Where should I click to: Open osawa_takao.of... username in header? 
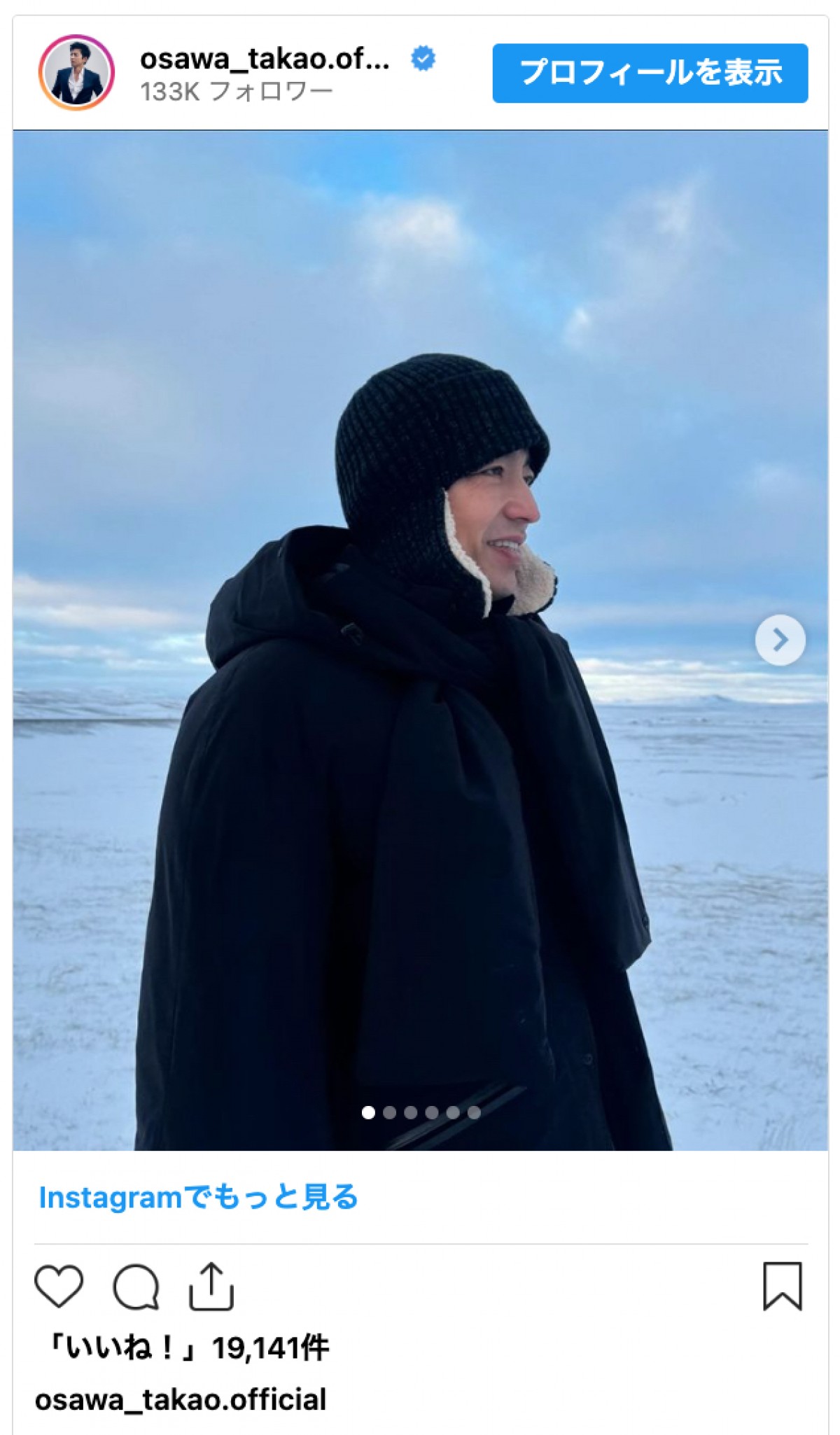[265, 59]
